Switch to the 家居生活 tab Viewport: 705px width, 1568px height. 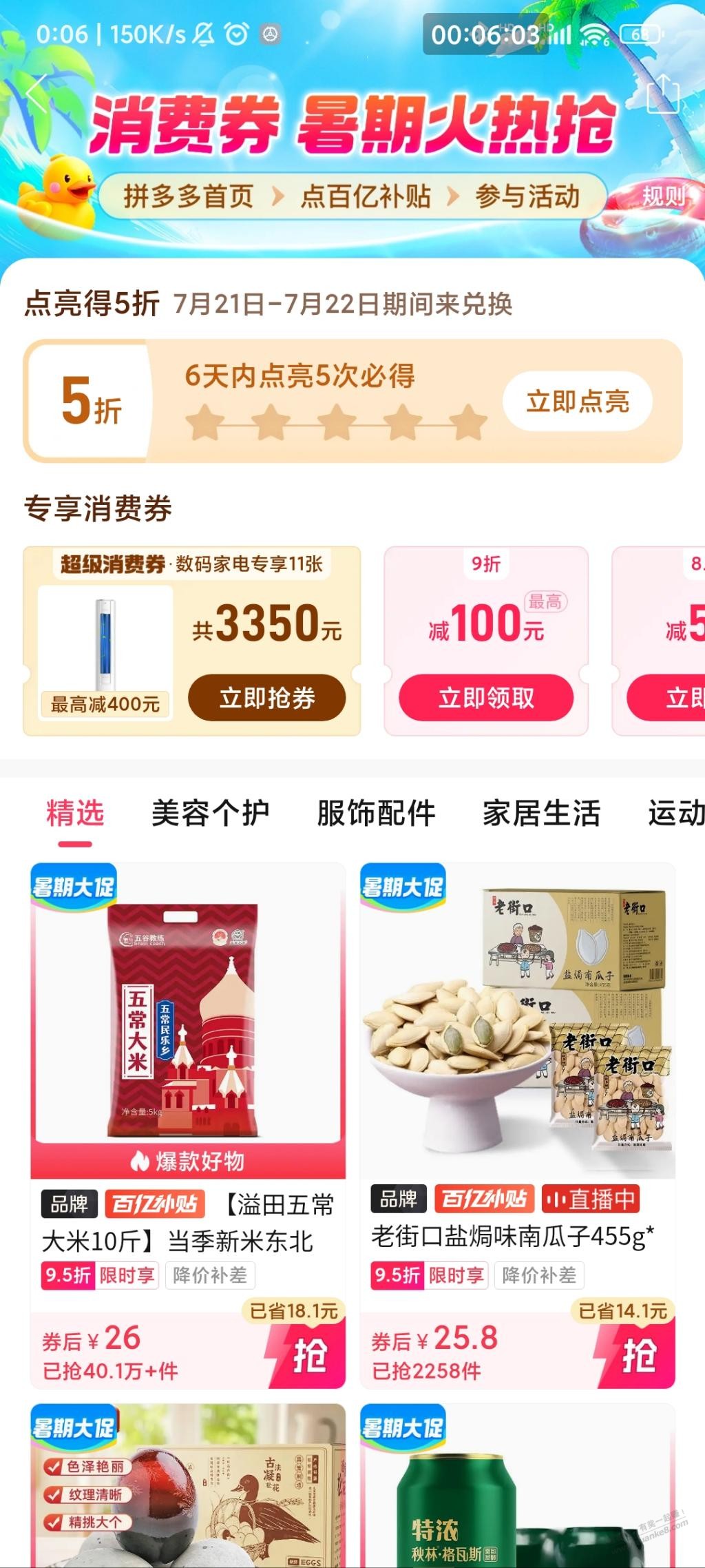click(x=541, y=814)
